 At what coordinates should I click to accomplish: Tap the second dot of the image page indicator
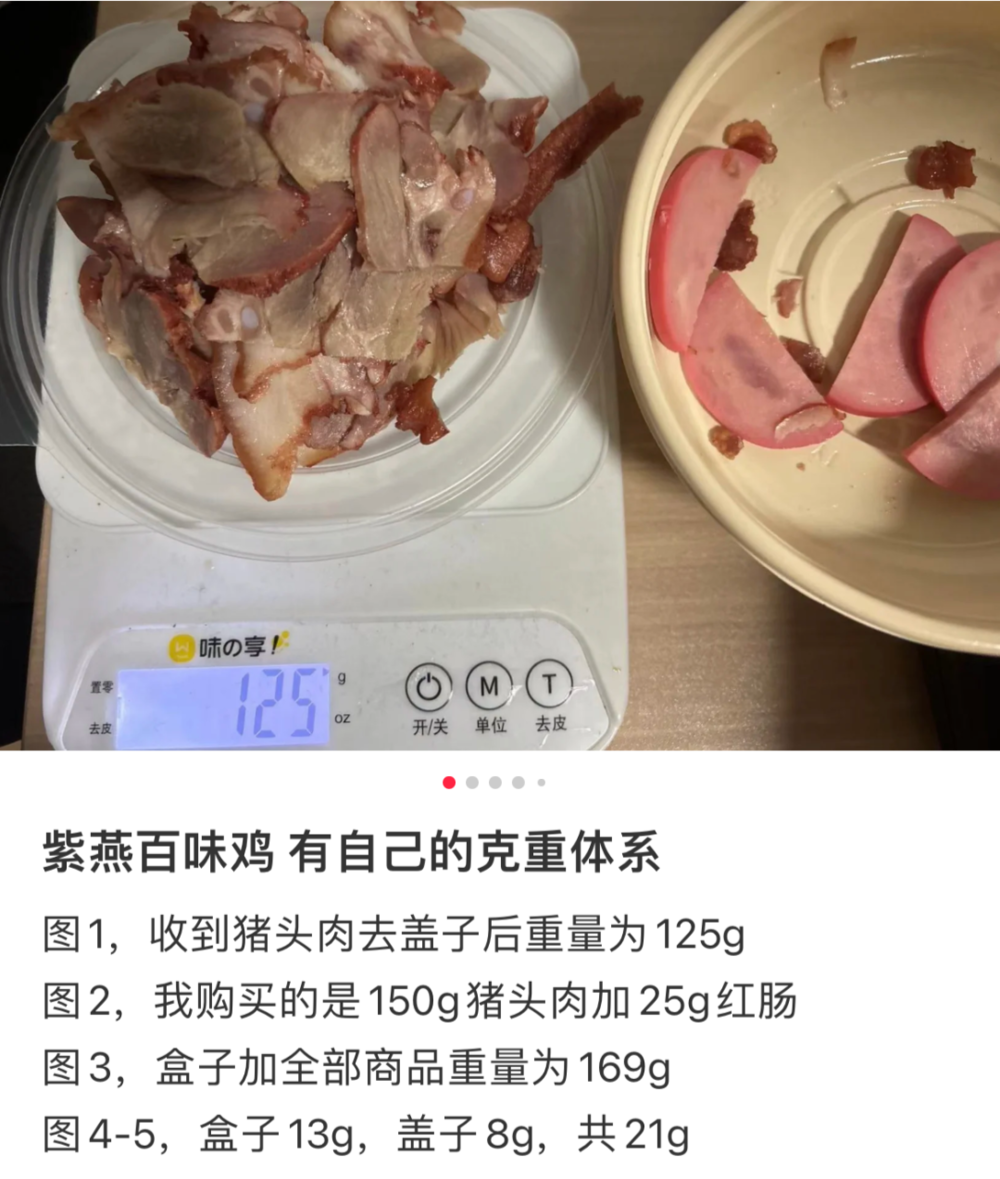[472, 782]
